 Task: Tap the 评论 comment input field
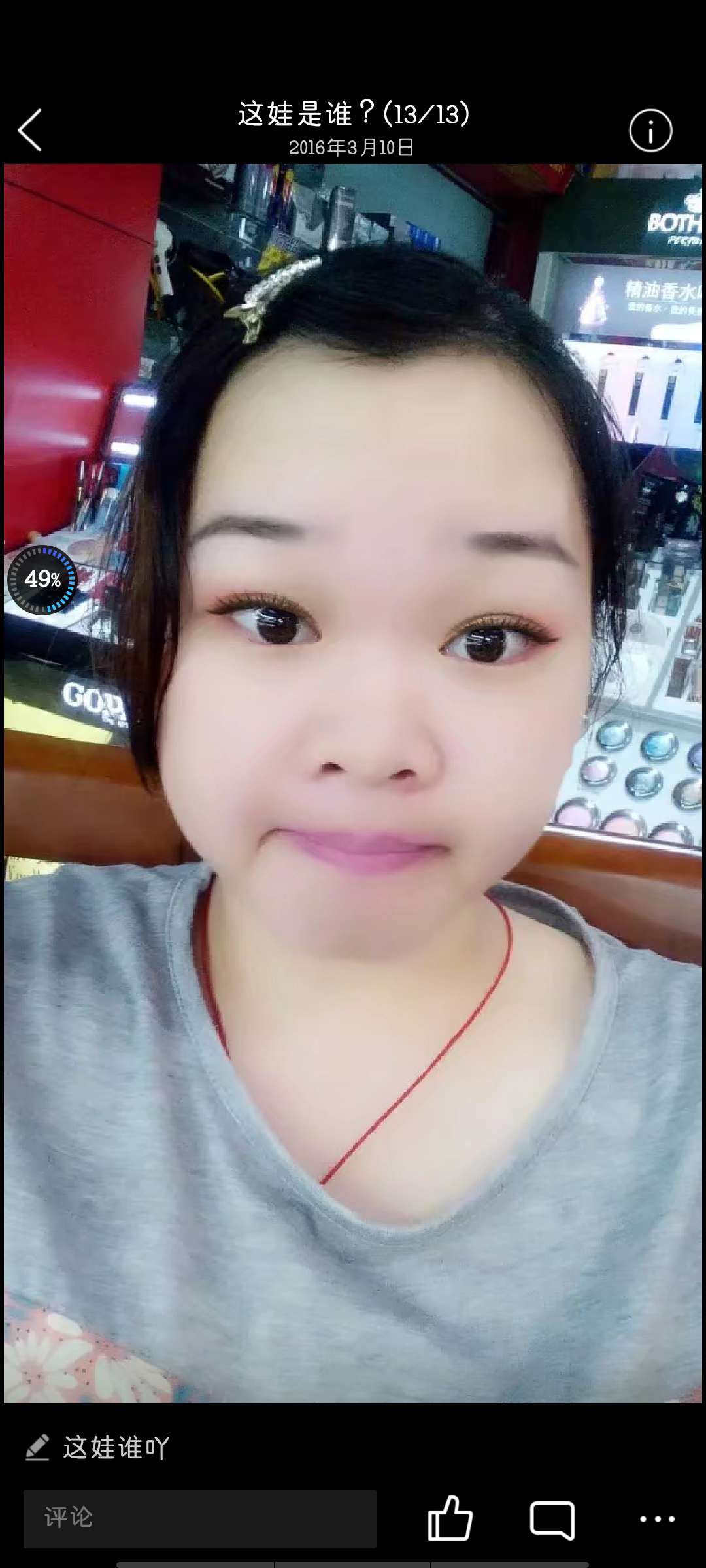200,1518
